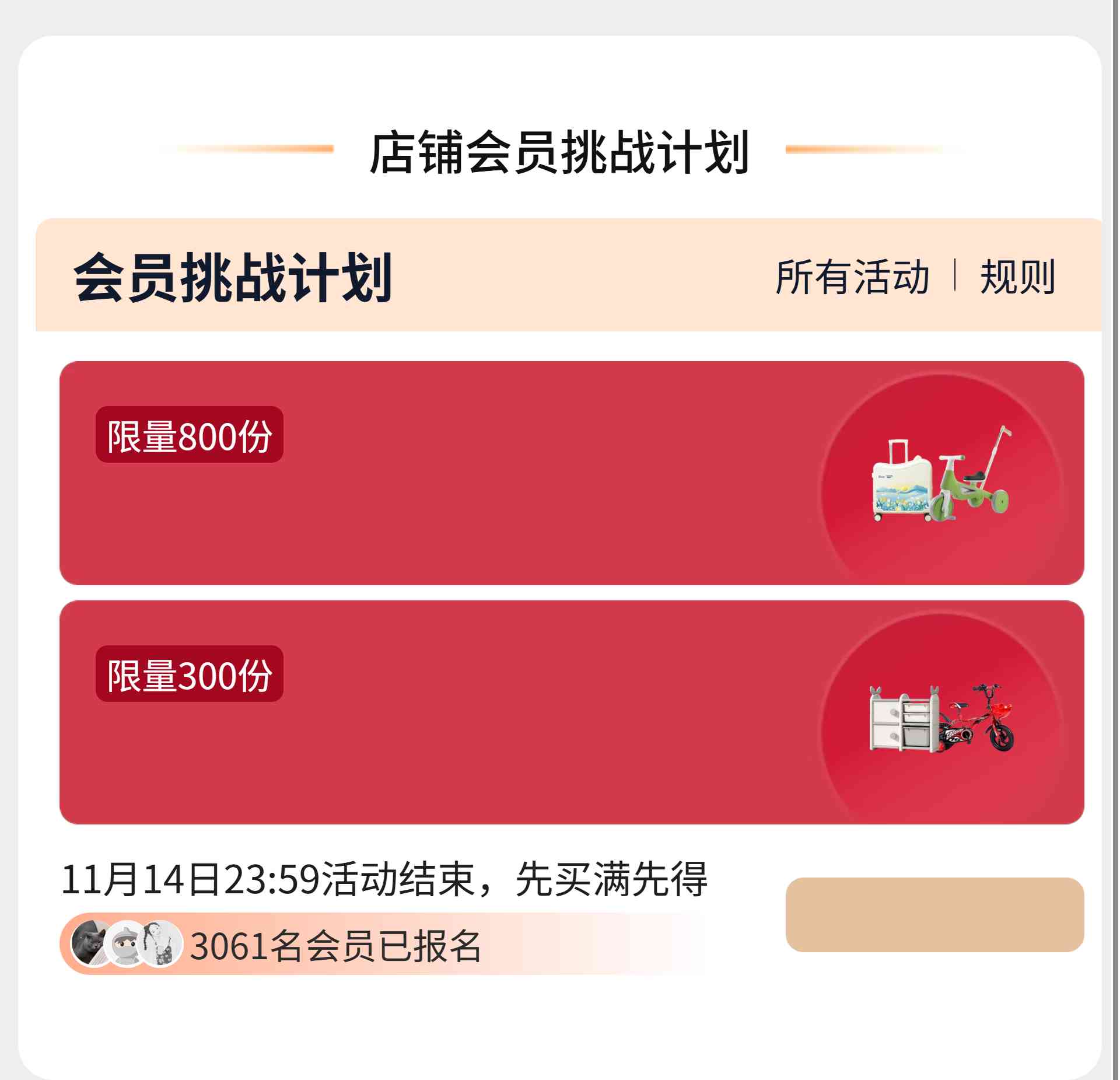Open the 限量800份 challenge card
Viewport: 1120px width, 1080px height.
572,473
